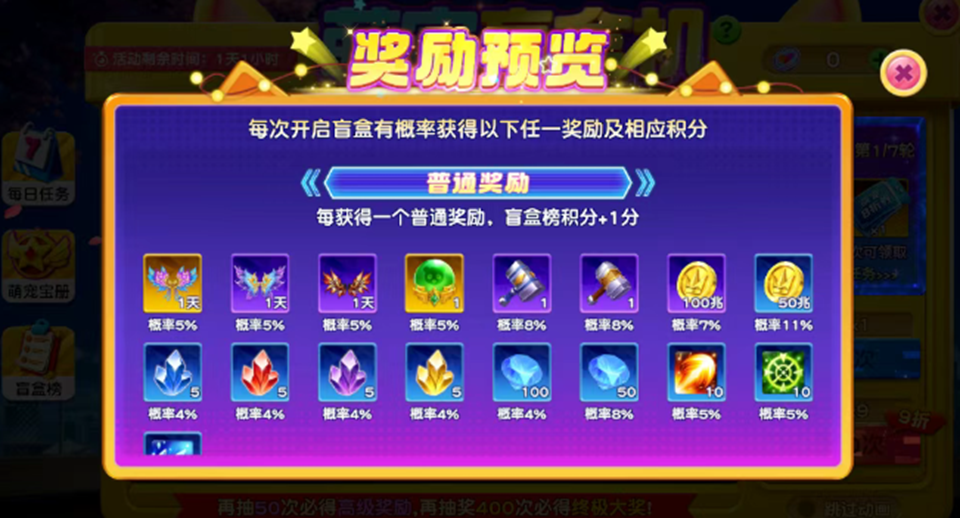View the 50 blue diamonds reward

click(608, 373)
